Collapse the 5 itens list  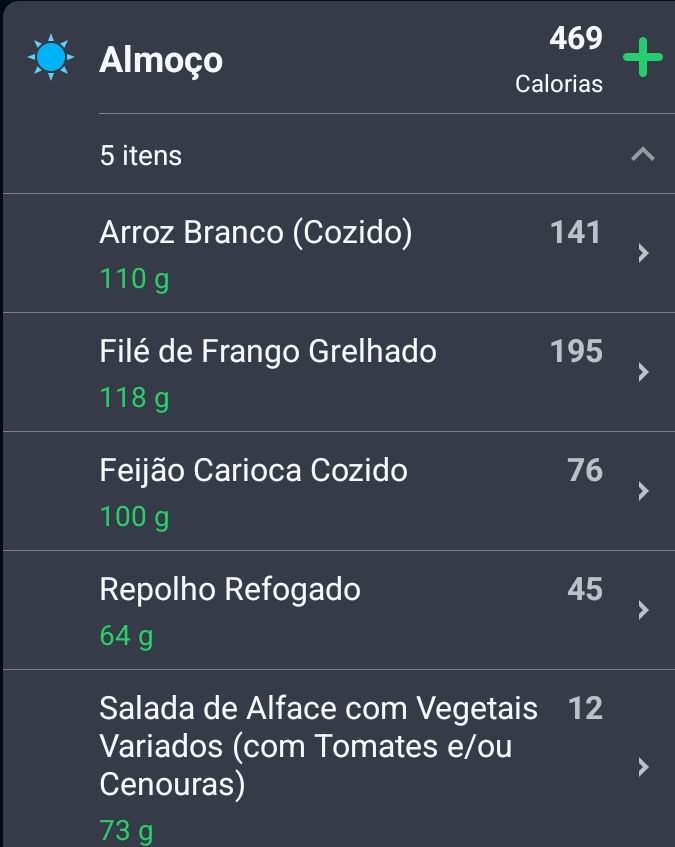[643, 155]
